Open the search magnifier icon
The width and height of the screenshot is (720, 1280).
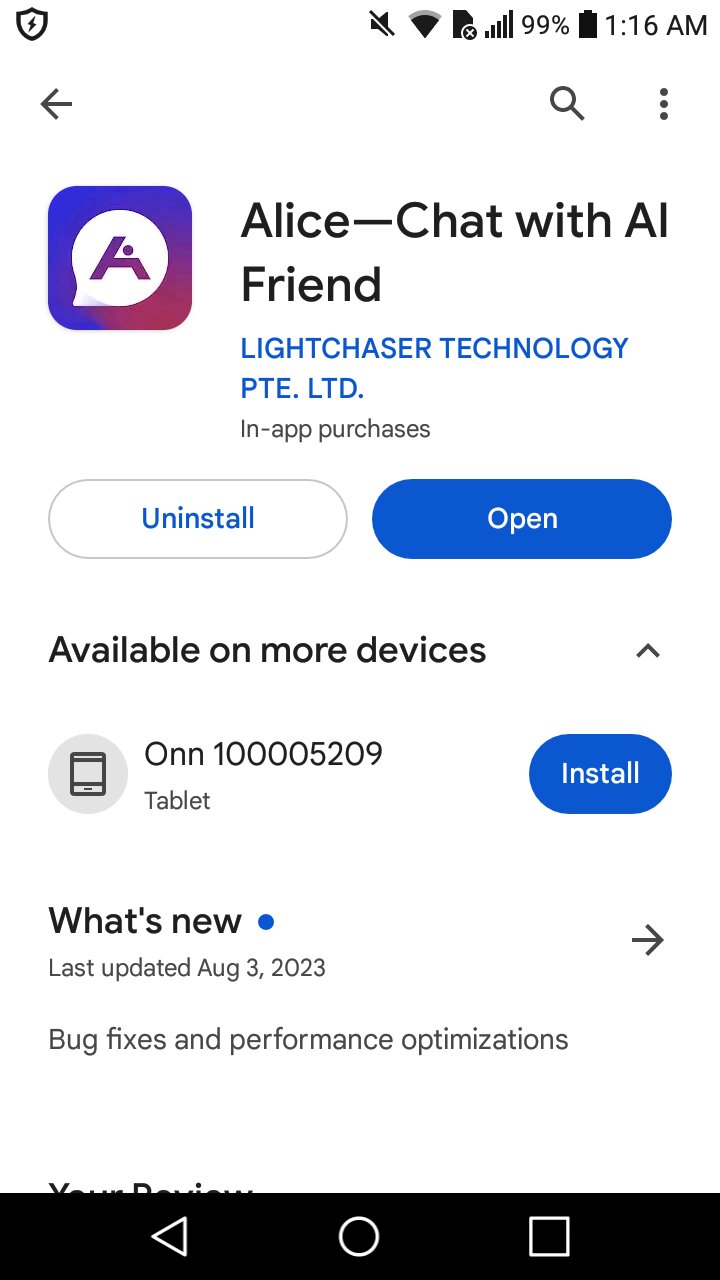(x=567, y=103)
